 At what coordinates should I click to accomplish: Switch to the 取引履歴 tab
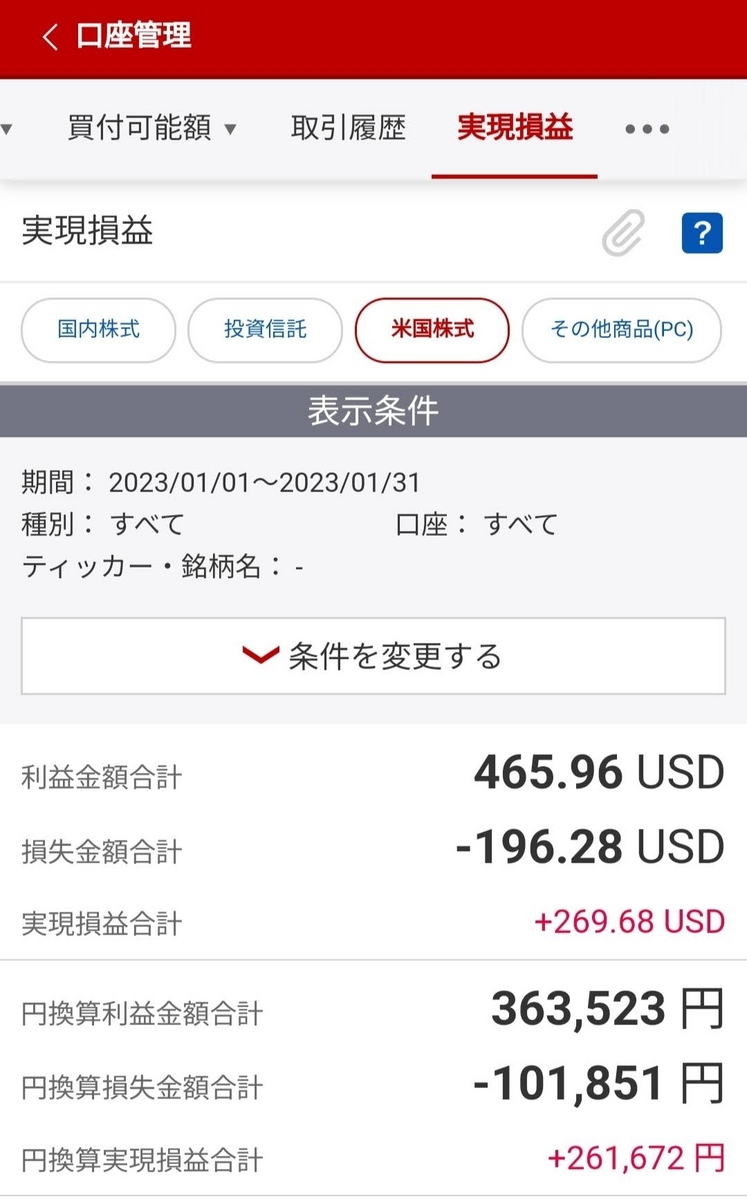[348, 129]
